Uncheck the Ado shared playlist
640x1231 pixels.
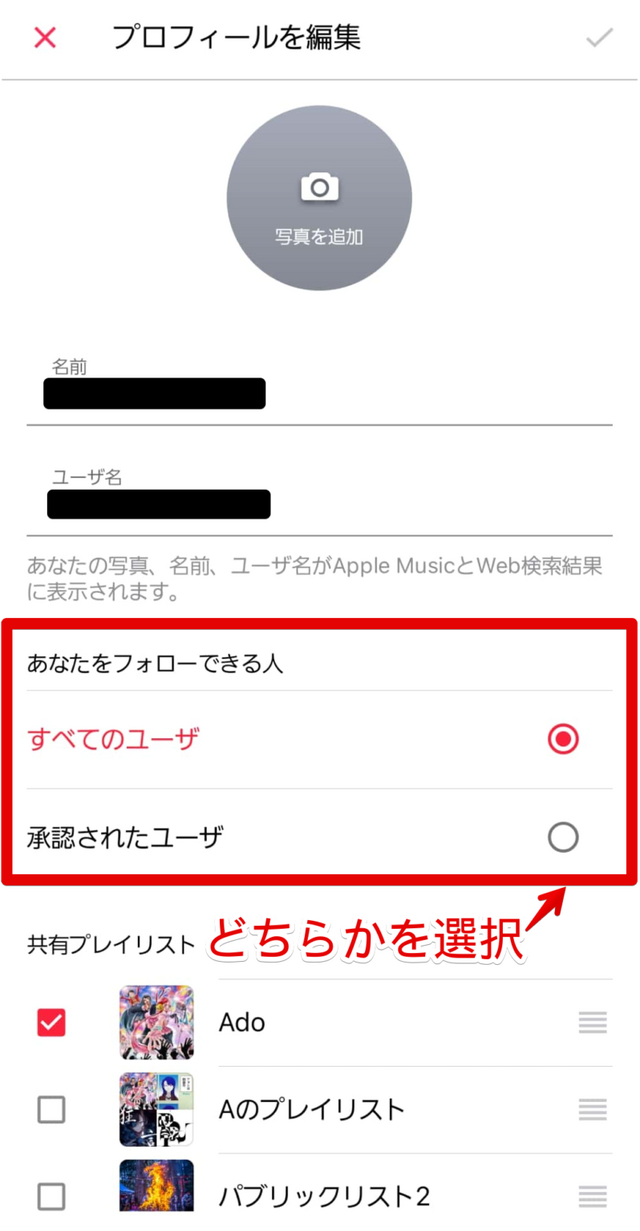coord(51,1022)
